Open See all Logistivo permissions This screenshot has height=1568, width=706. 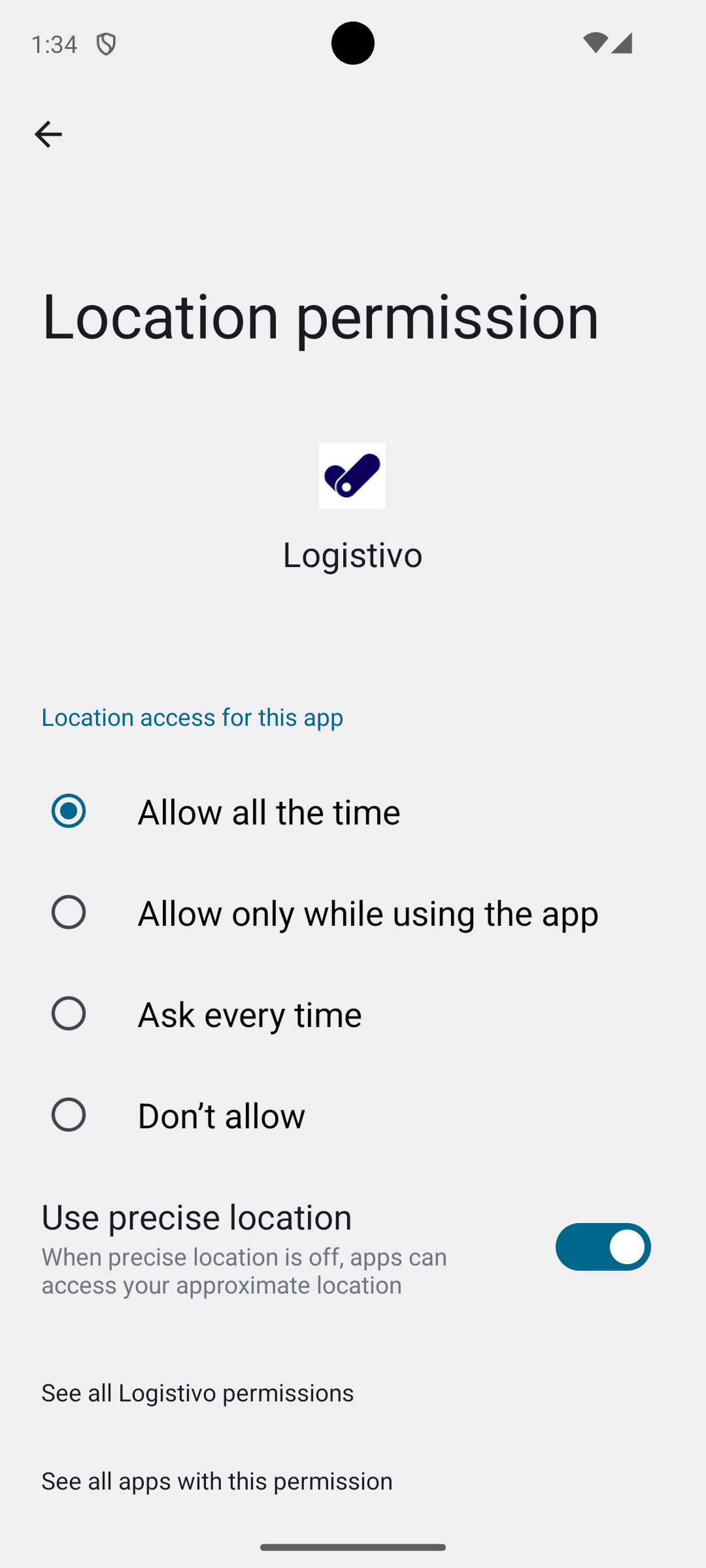pos(197,1392)
